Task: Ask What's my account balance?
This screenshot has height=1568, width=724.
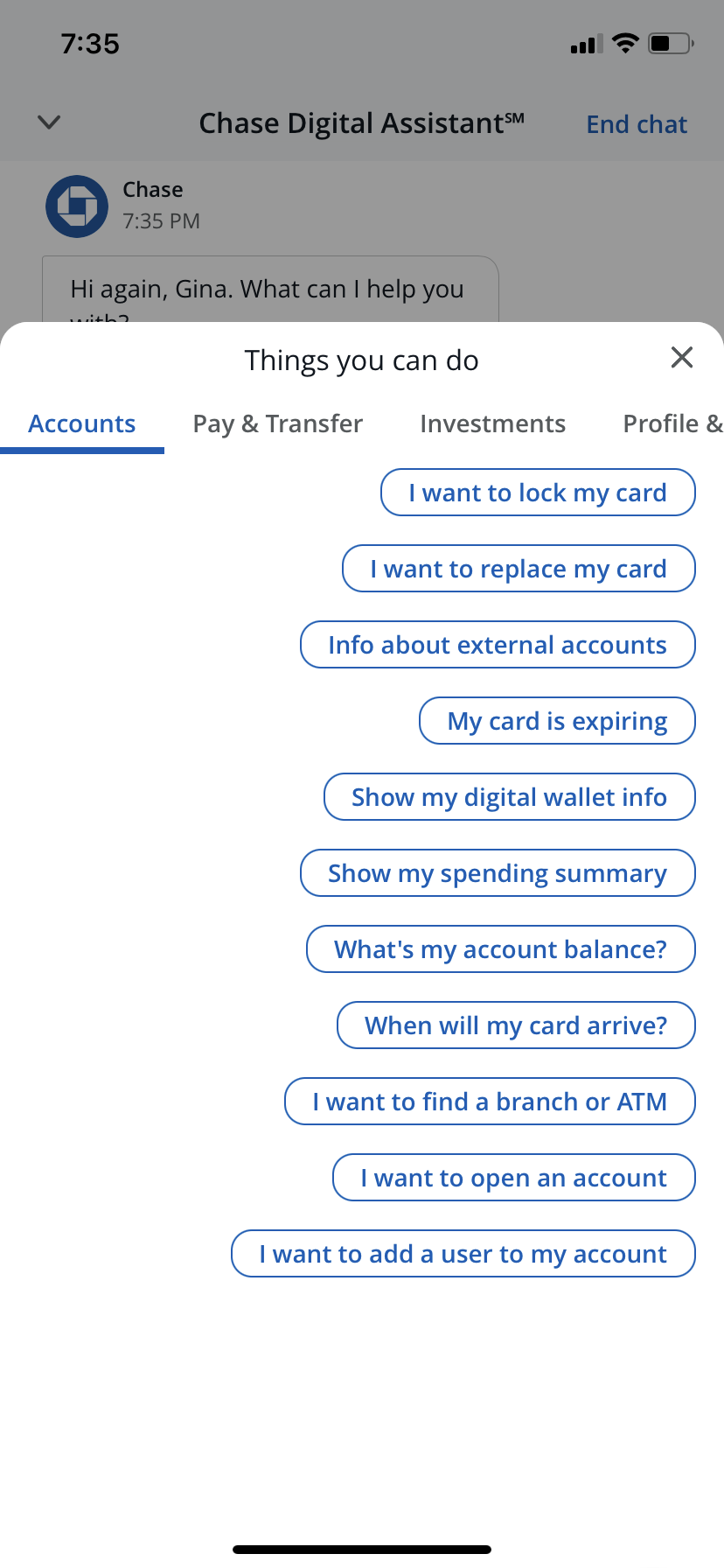Action: pos(500,949)
